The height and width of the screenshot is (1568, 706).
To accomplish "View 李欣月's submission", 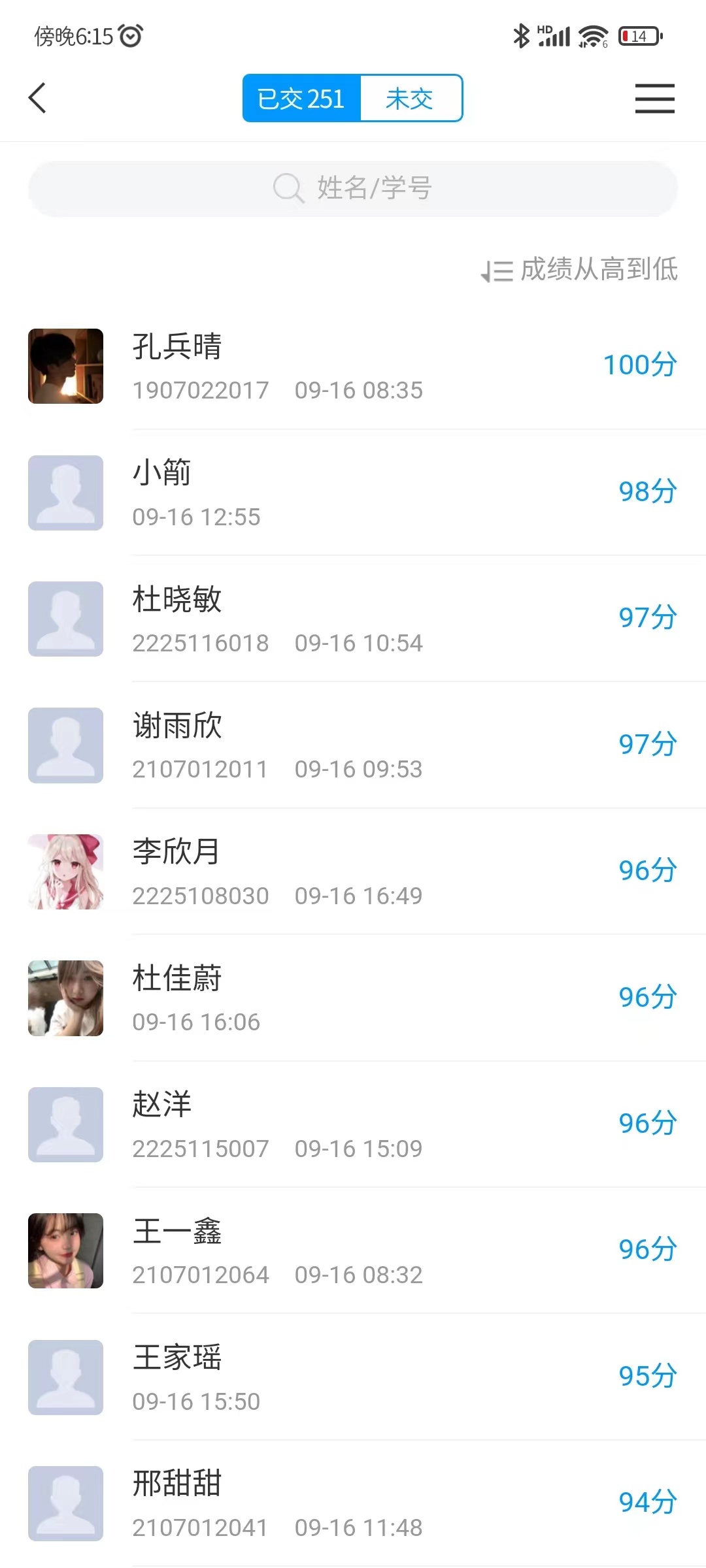I will [x=353, y=872].
